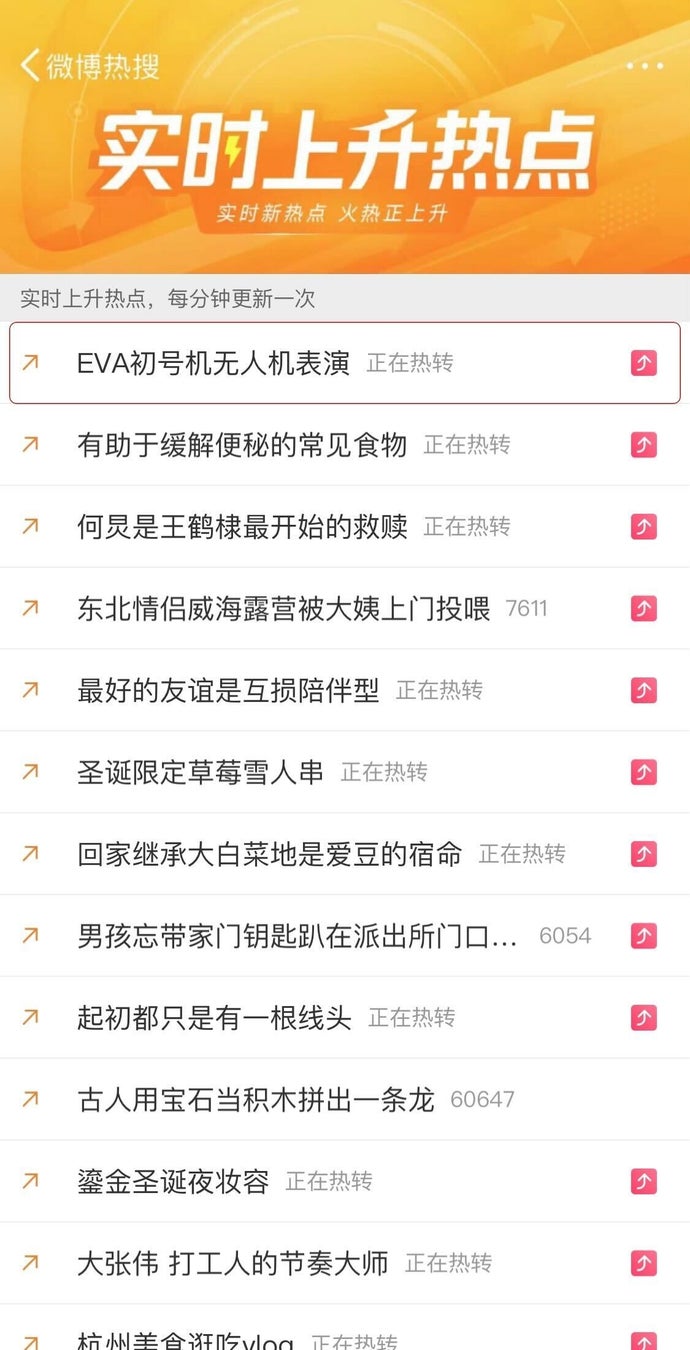View topic 何炅是王鹤棣最开始的救赎
This screenshot has width=690, height=1350.
pyautogui.click(x=242, y=527)
